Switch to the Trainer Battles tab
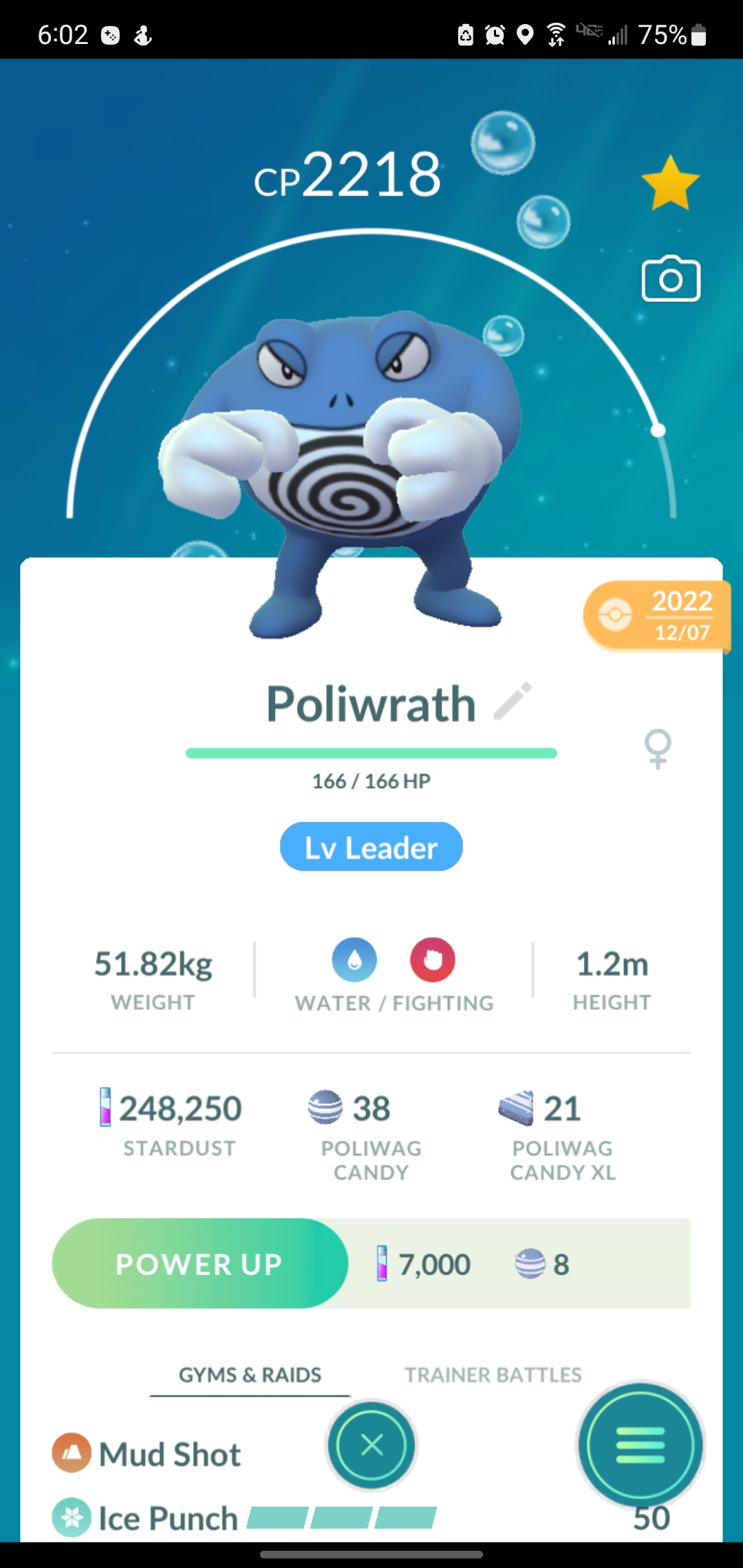Viewport: 743px width, 1568px height. pyautogui.click(x=493, y=1375)
